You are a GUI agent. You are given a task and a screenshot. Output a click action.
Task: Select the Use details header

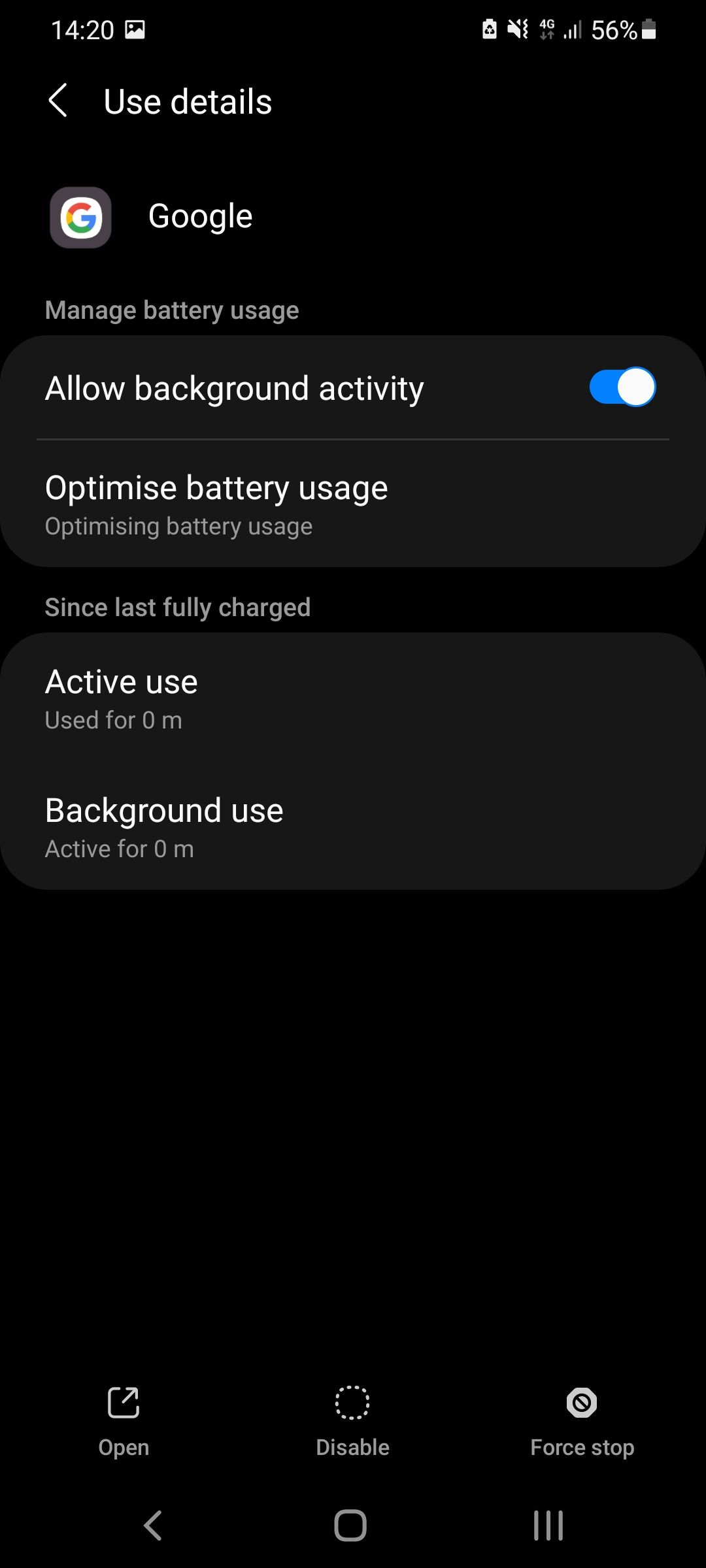[188, 101]
